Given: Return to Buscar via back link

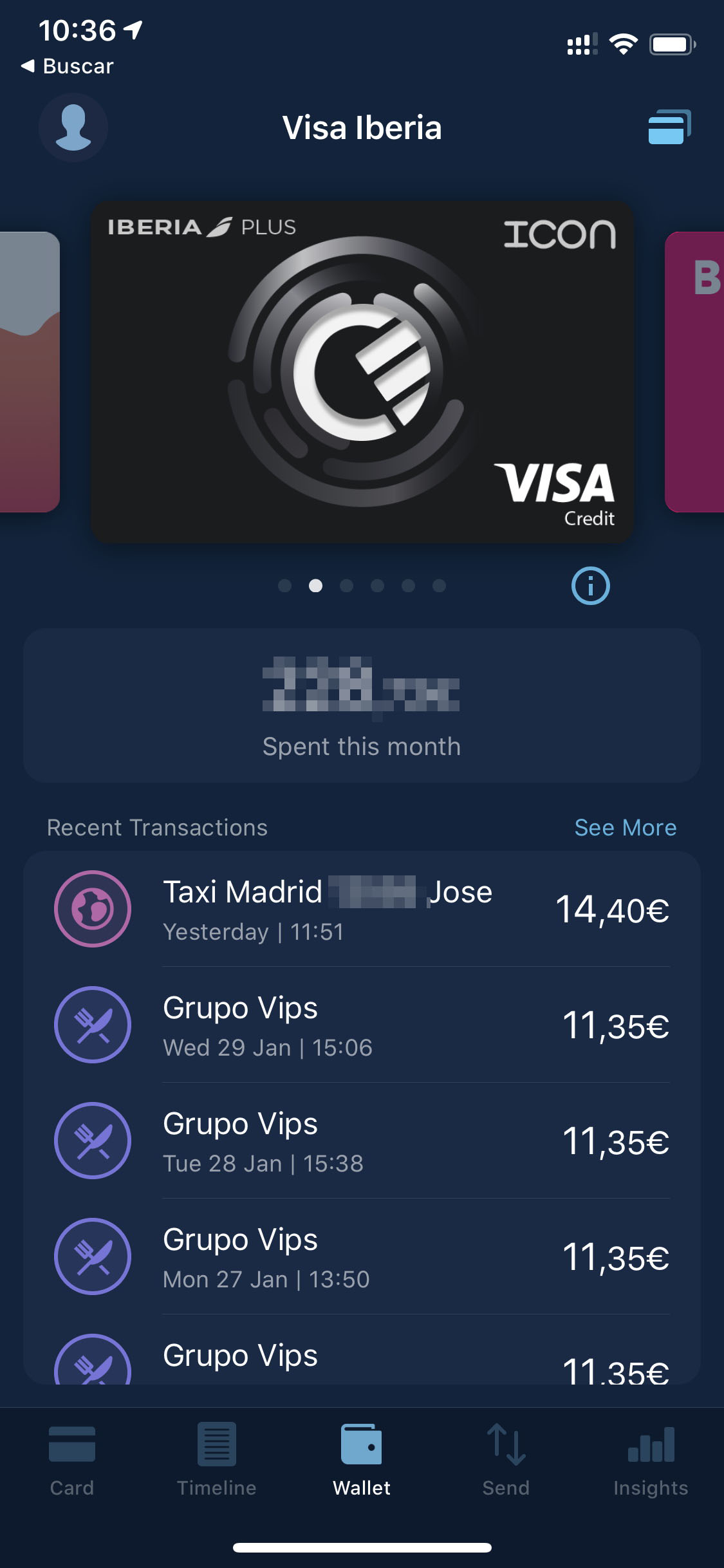Looking at the screenshot, I should click(68, 66).
